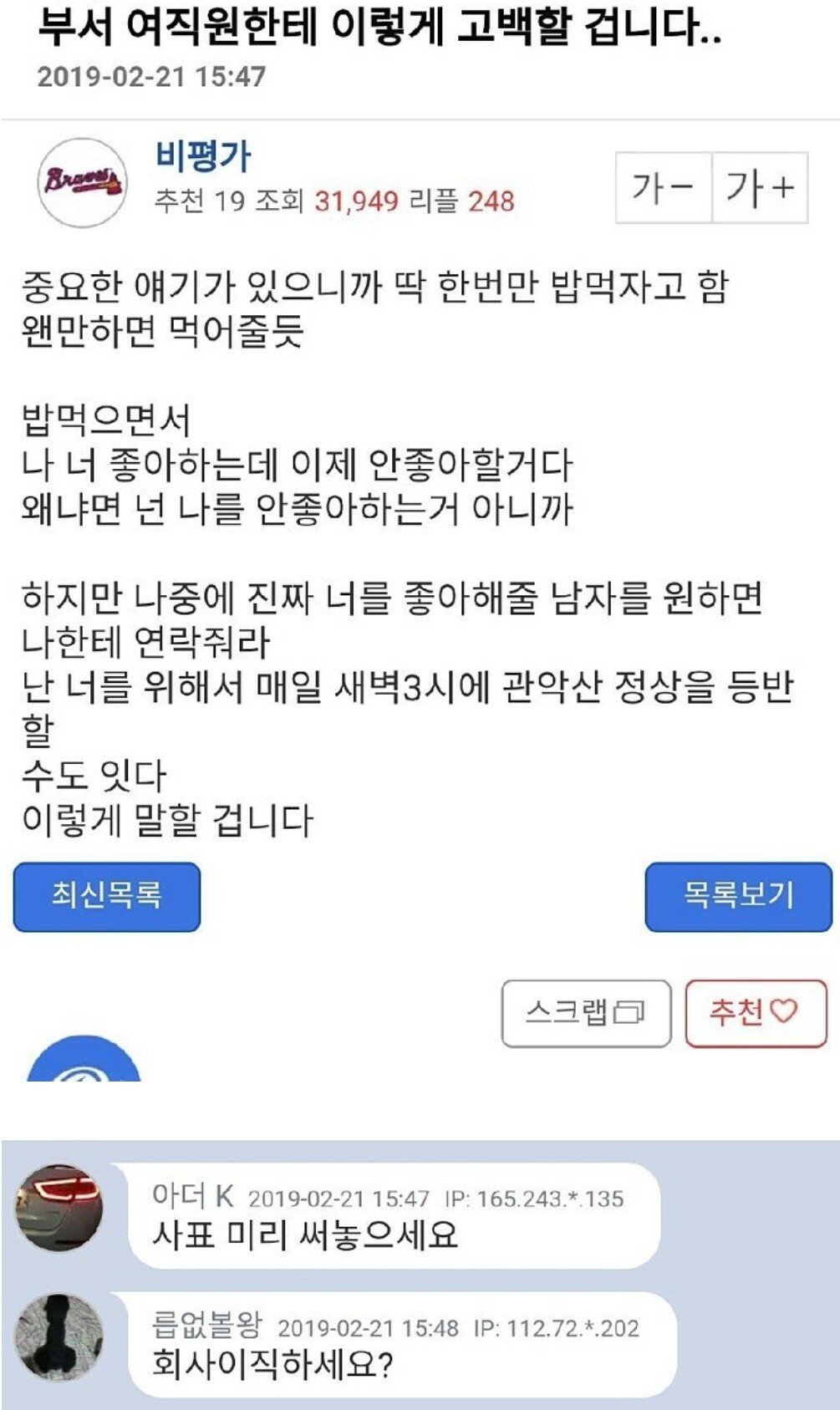Increase font size with 가+ button
Viewport: 840px width, 1410px height.
(760, 187)
